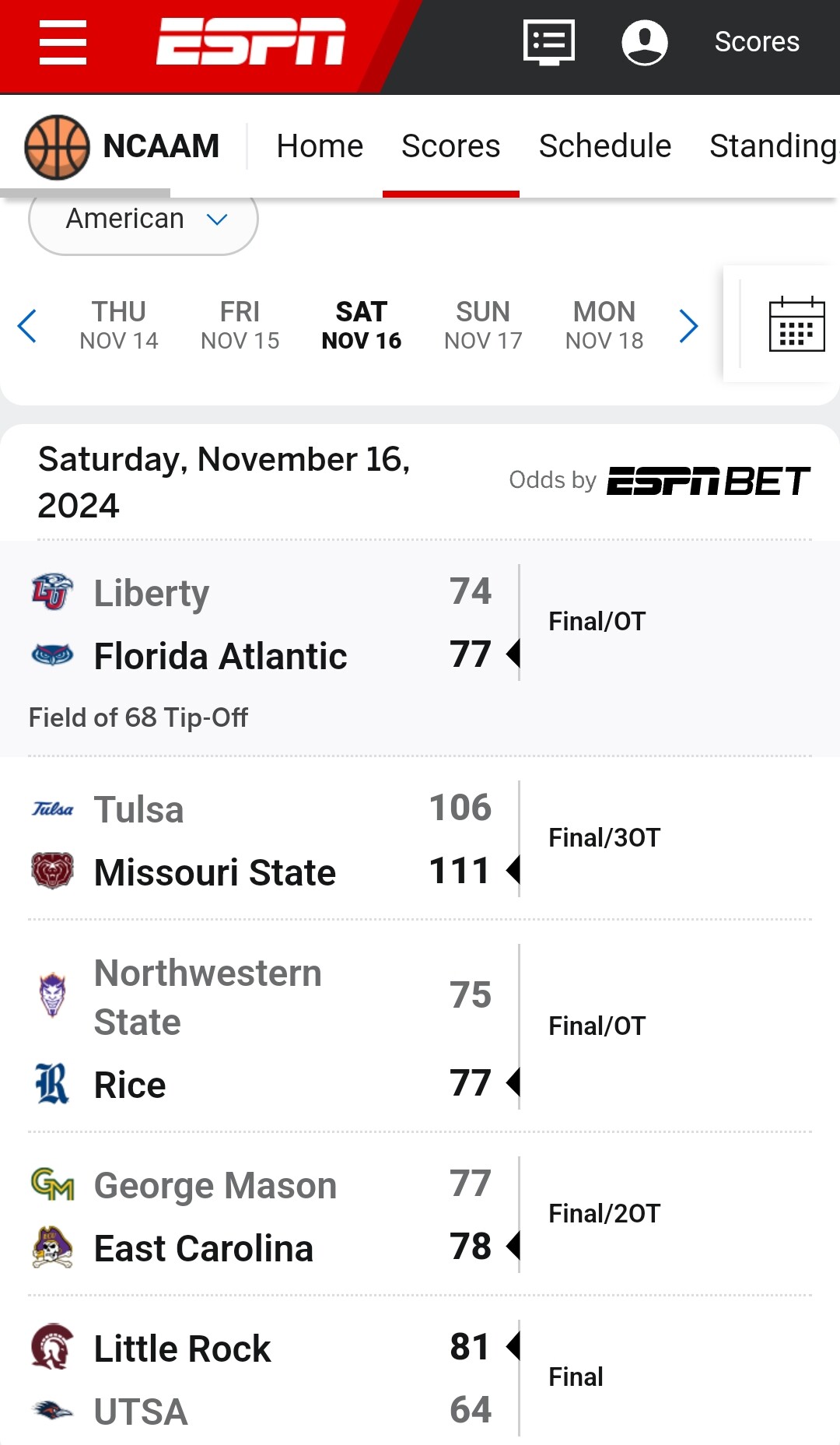Switch to the Home tab

pos(320,146)
